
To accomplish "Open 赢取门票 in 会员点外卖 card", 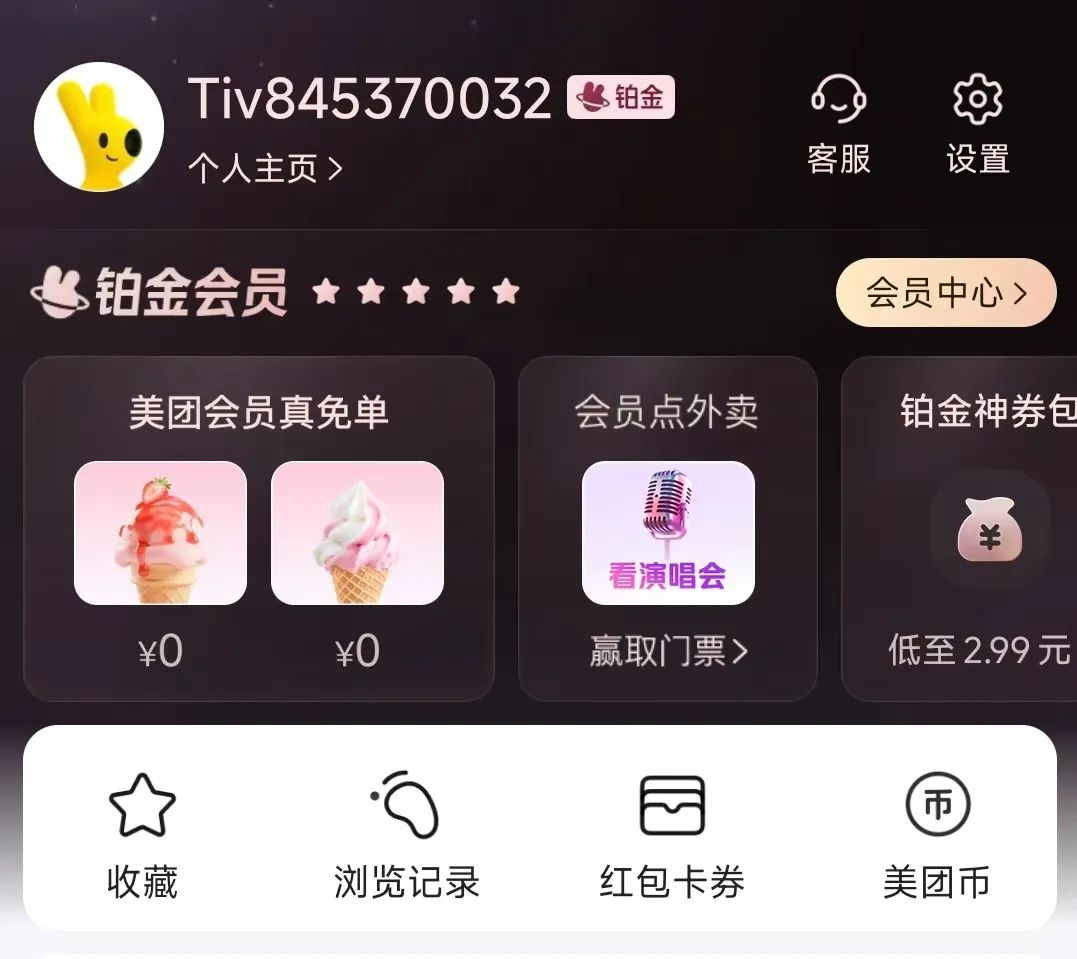I will click(668, 651).
